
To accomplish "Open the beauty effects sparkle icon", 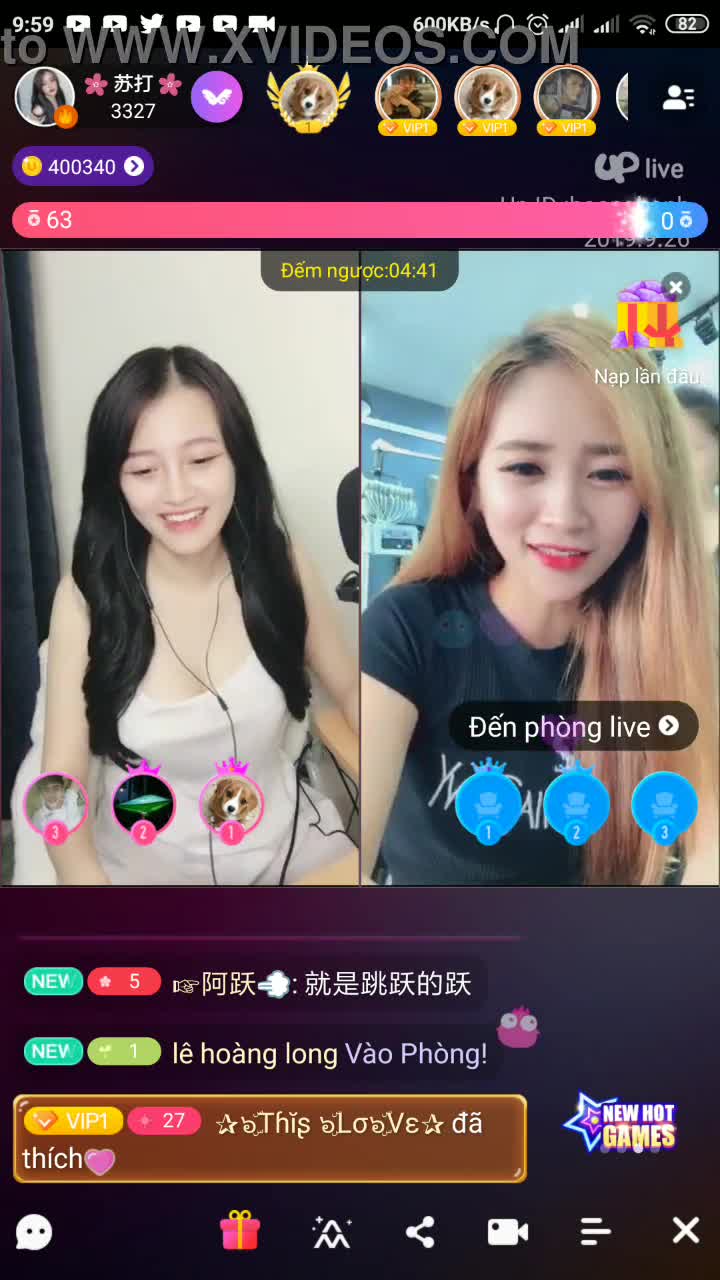I will [x=331, y=1231].
